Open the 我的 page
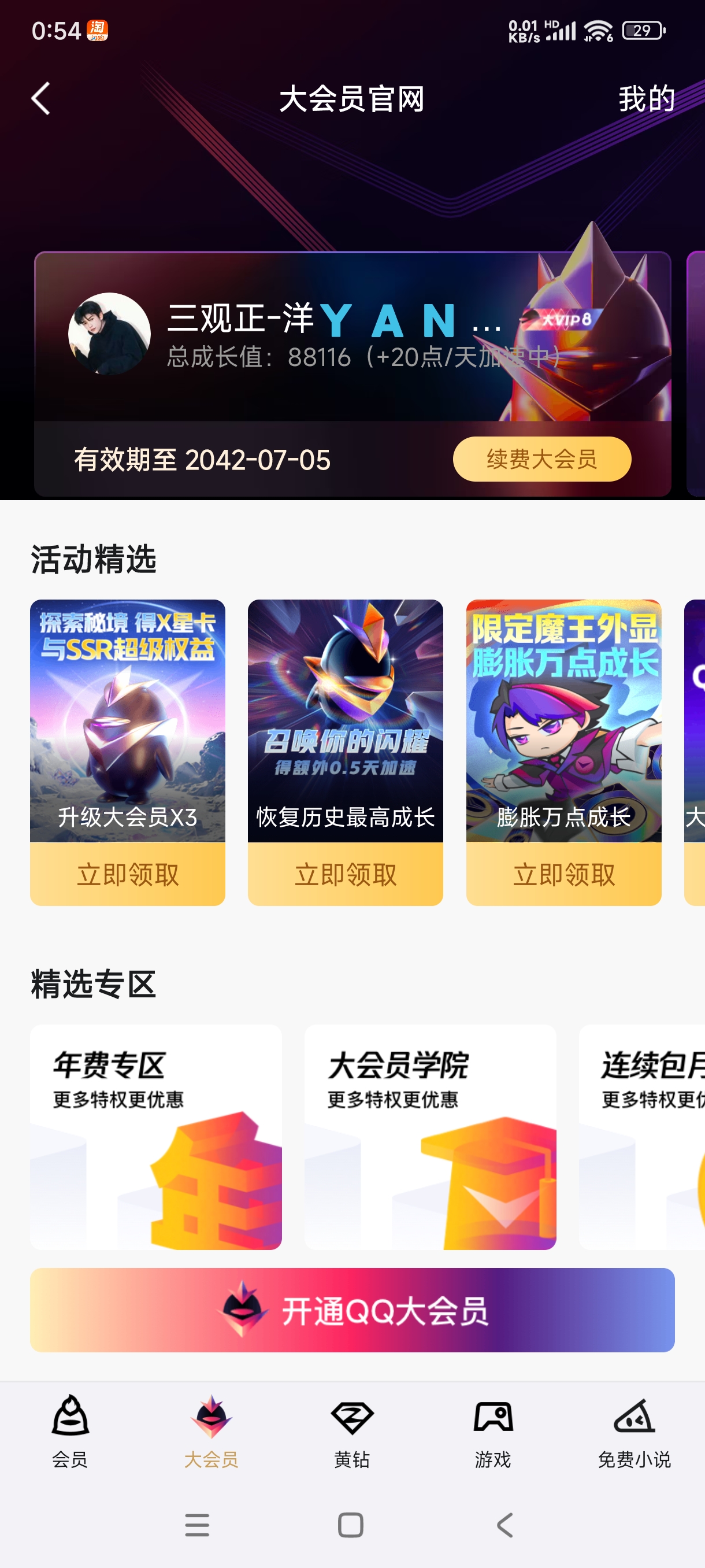Image resolution: width=705 pixels, height=1568 pixels. coord(646,99)
